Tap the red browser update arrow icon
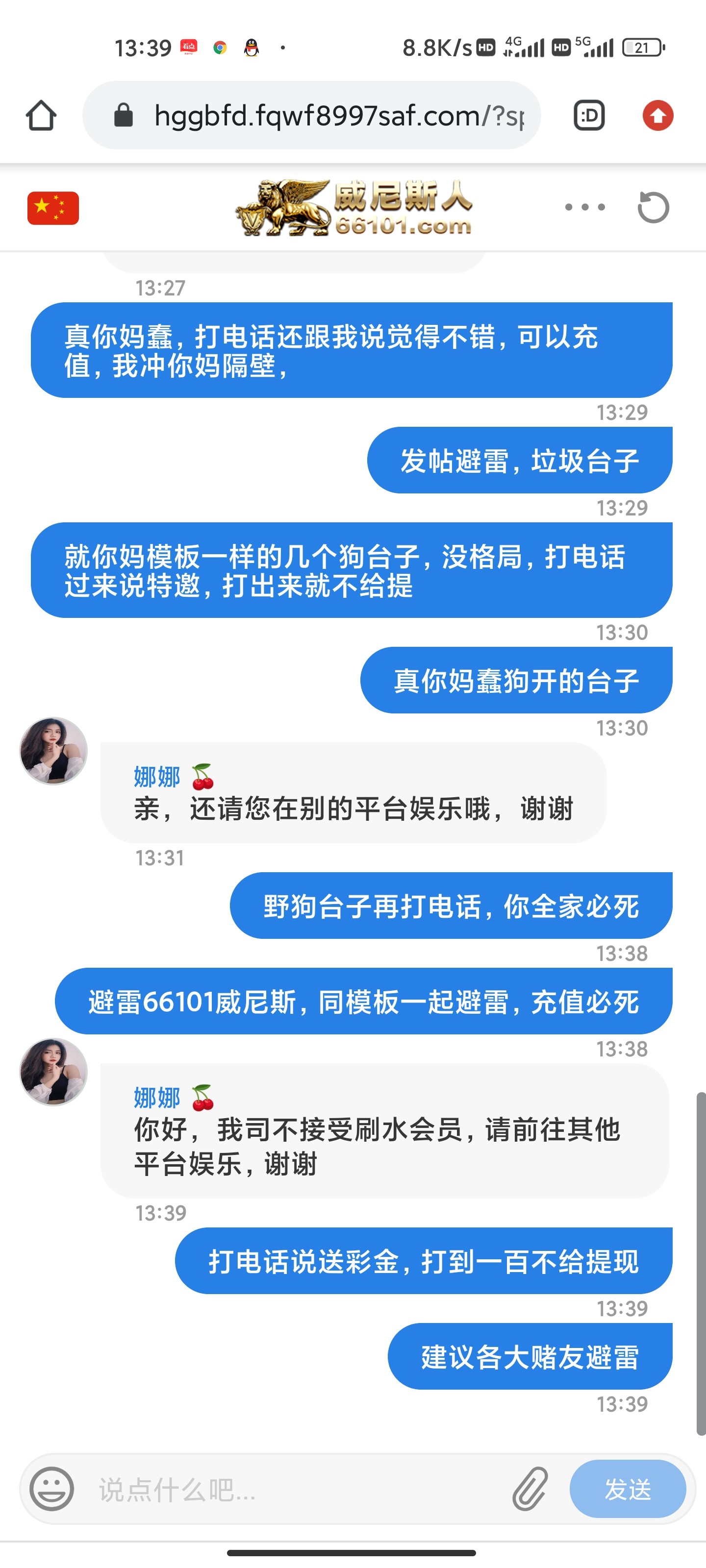Image resolution: width=706 pixels, height=1568 pixels. point(658,116)
